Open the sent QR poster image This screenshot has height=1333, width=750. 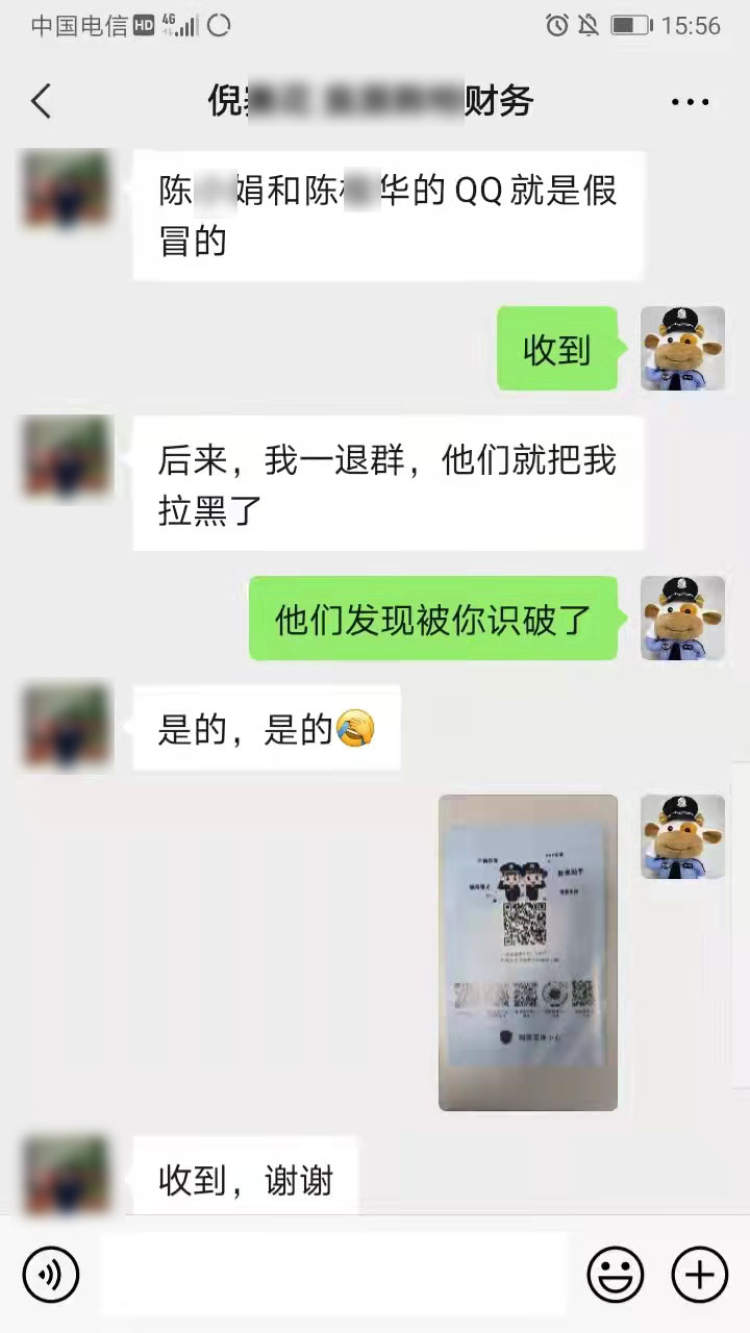[528, 952]
